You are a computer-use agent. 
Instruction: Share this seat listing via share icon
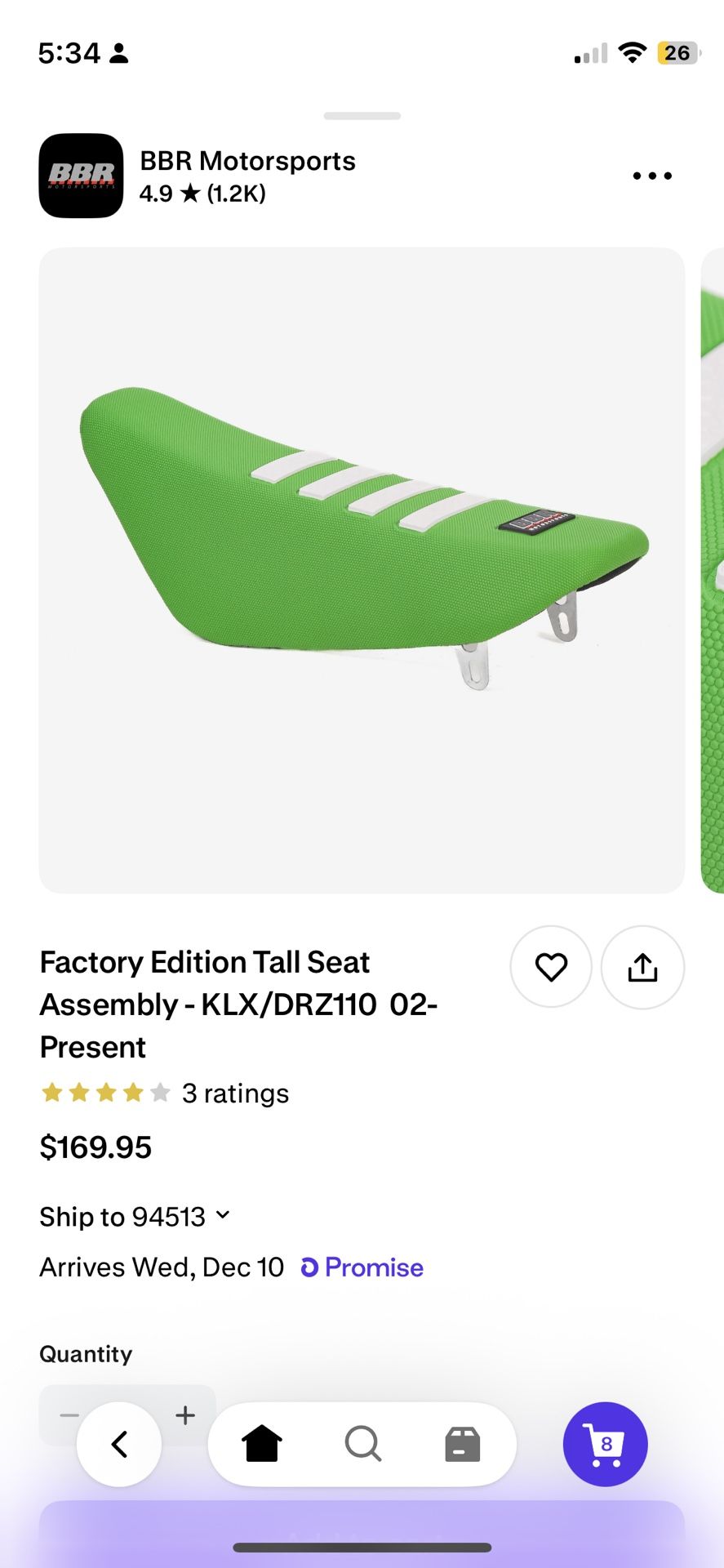(642, 967)
